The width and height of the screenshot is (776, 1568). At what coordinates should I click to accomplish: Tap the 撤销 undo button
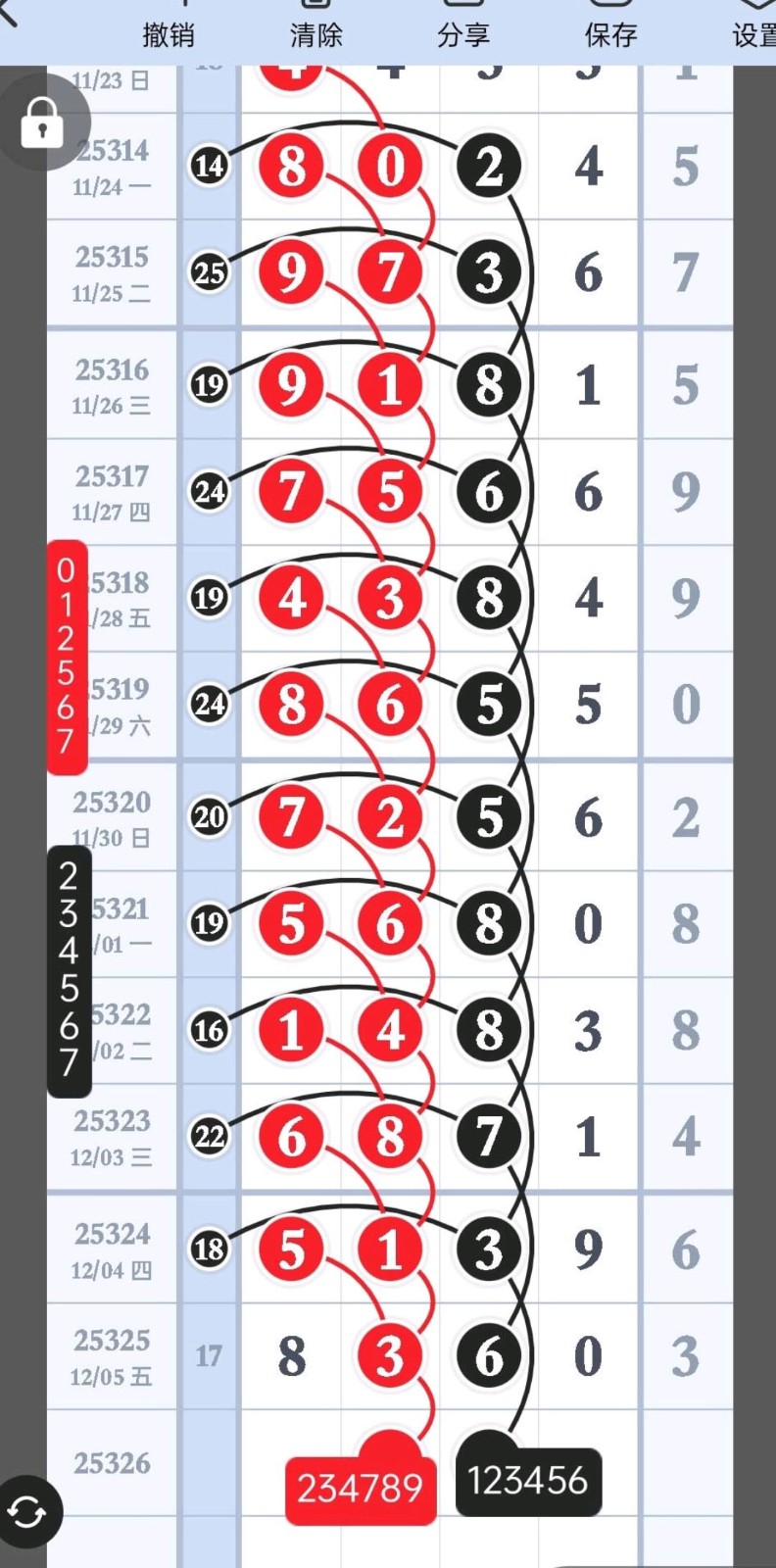point(169,33)
